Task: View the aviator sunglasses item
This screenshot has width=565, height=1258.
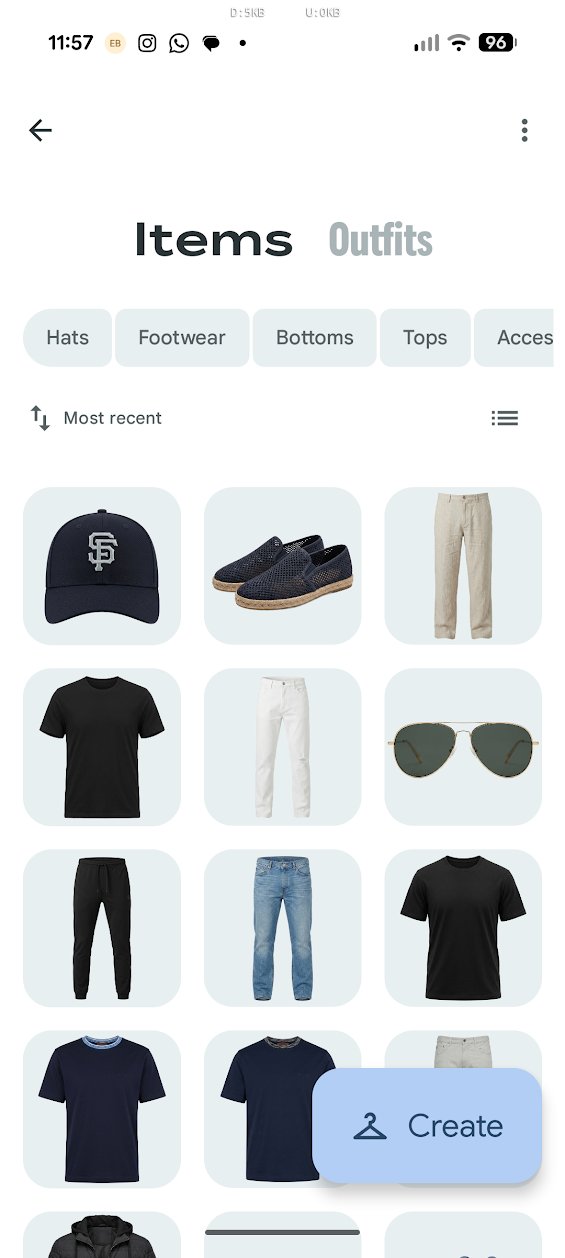Action: tap(463, 747)
